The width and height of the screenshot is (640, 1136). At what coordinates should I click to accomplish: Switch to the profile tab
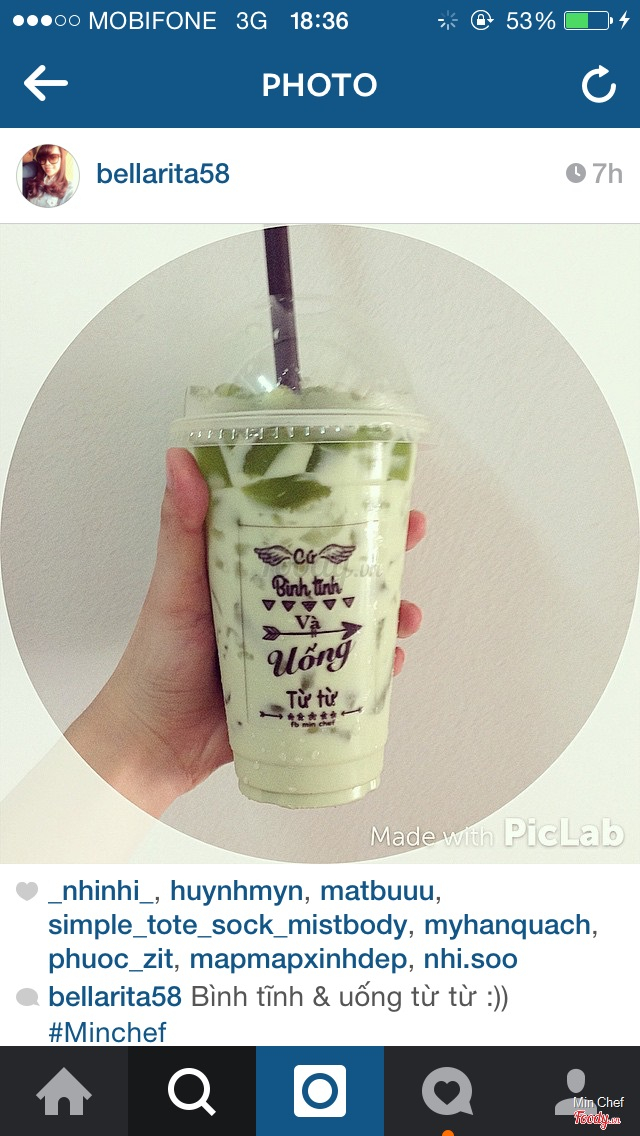tap(576, 1091)
